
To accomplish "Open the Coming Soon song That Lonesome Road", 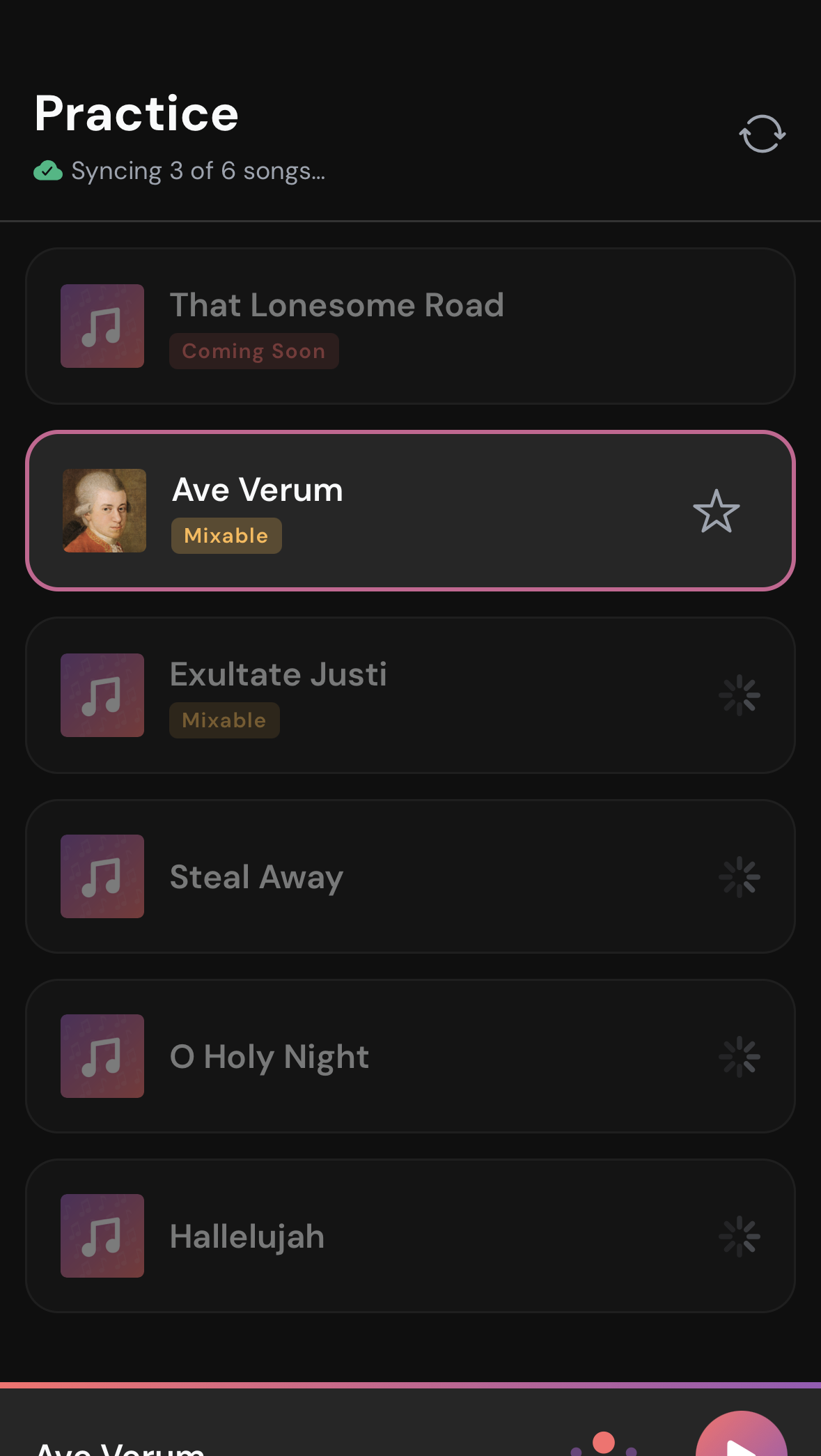I will pyautogui.click(x=409, y=325).
